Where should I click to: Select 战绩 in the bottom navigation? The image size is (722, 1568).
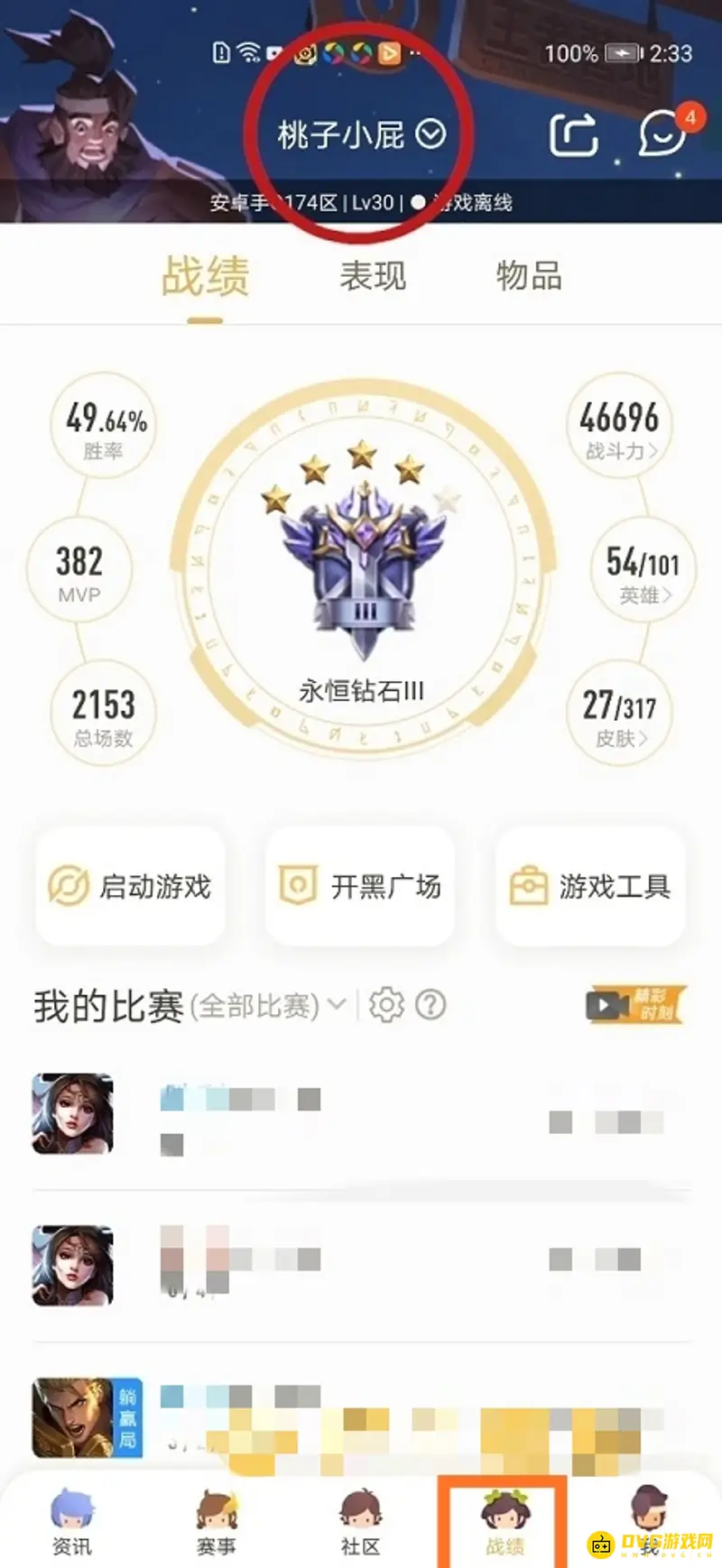click(x=504, y=1520)
